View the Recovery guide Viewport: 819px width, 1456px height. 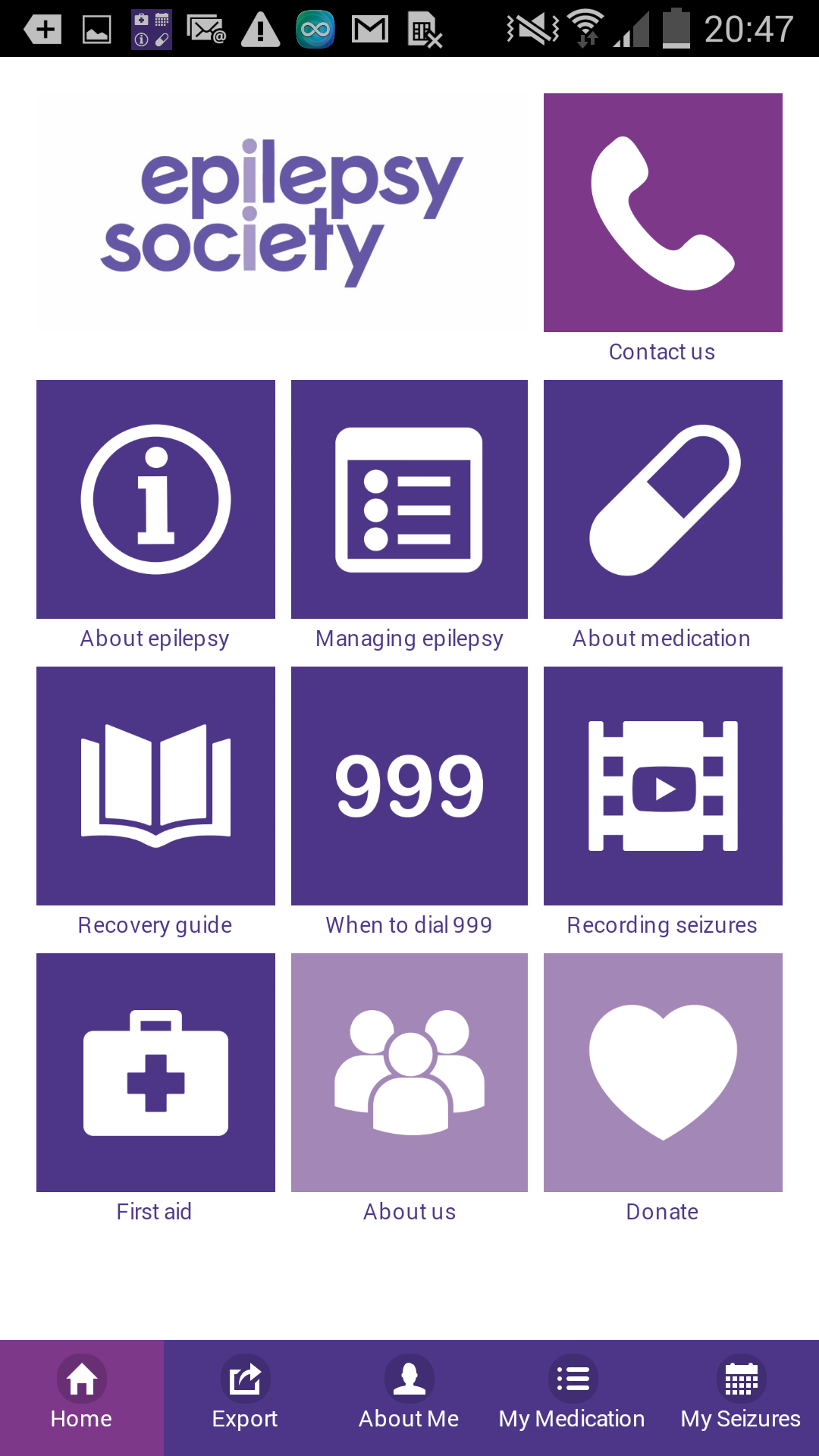pyautogui.click(x=155, y=786)
